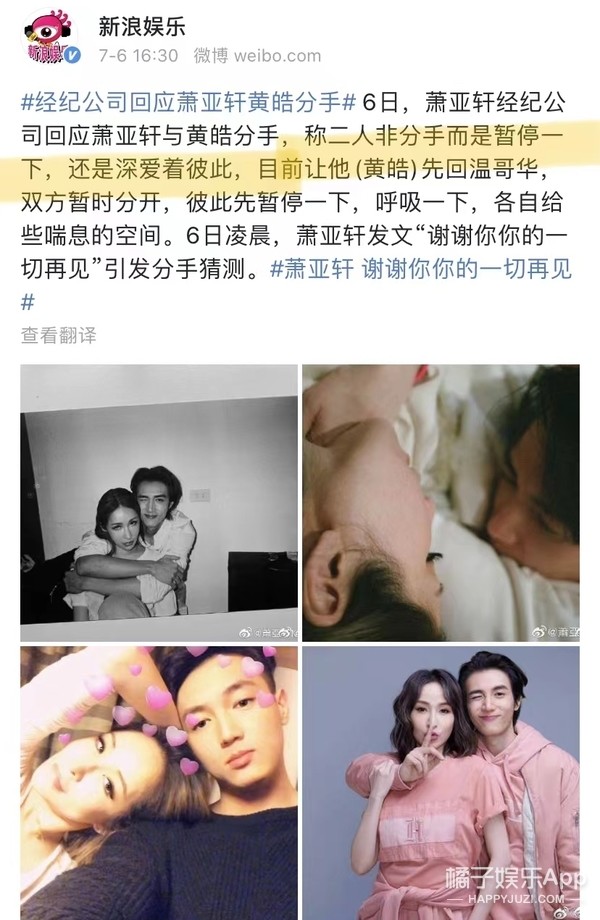
Task: Open 新浪娱乐 profile avatar
Action: [x=51, y=38]
